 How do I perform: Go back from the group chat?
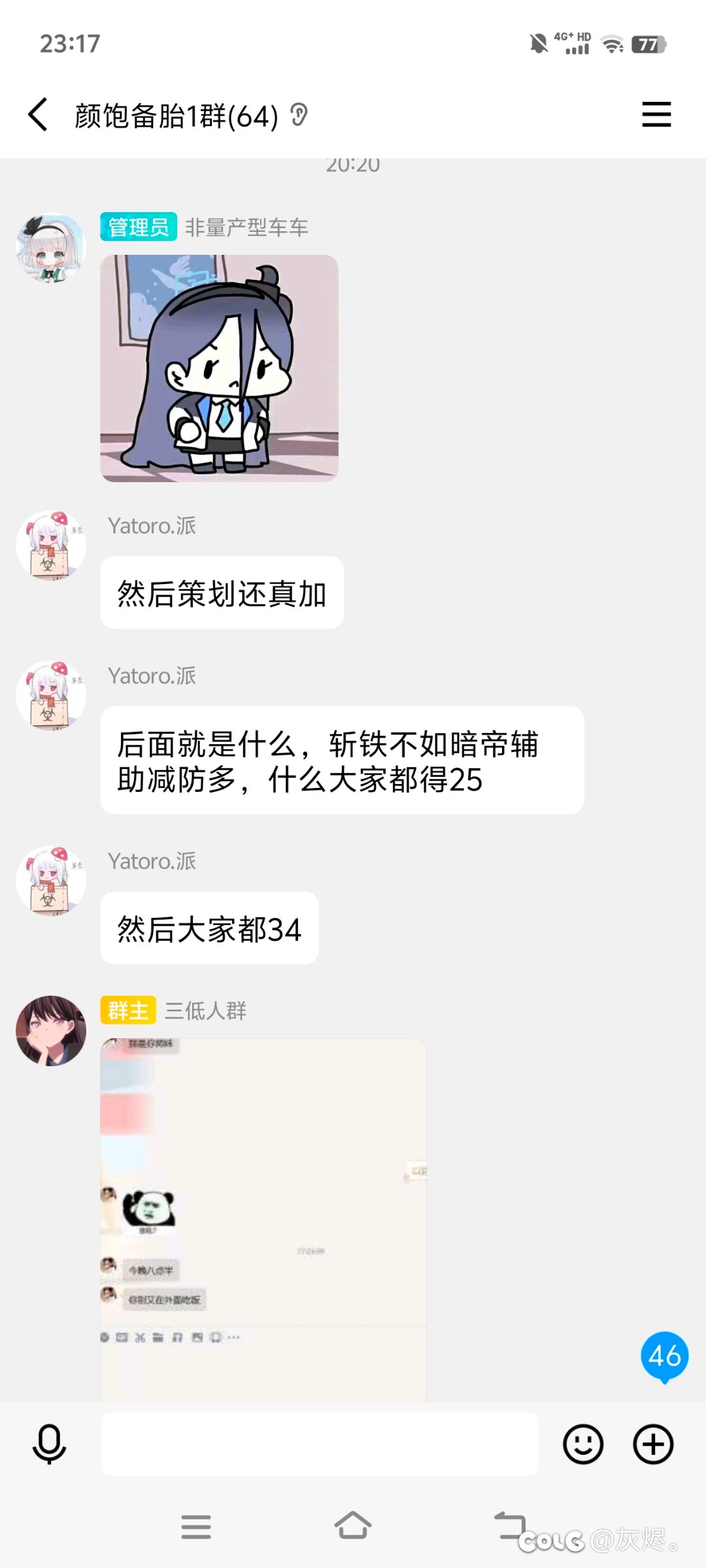click(x=38, y=115)
